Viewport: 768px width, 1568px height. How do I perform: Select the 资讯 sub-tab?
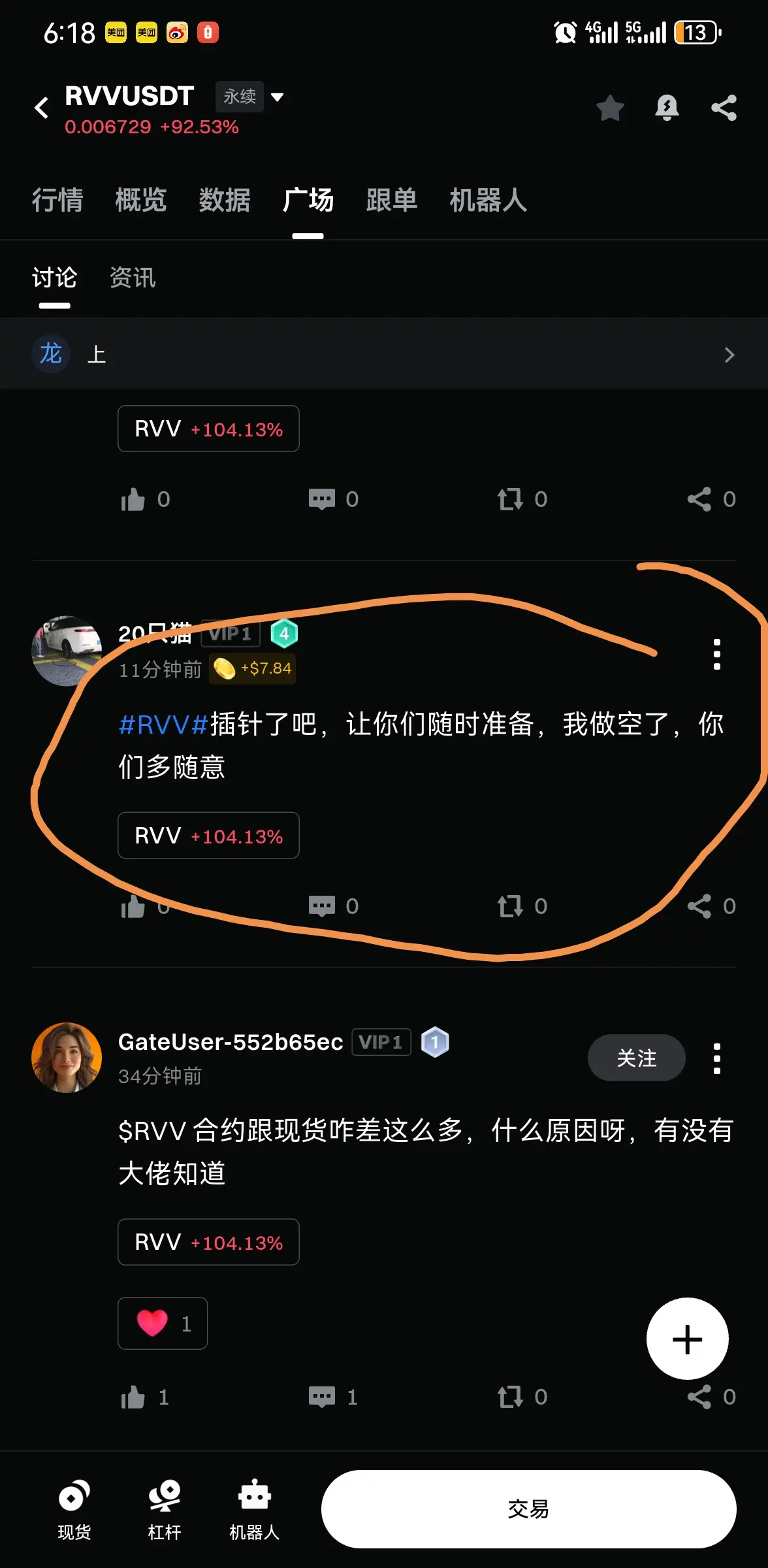133,278
